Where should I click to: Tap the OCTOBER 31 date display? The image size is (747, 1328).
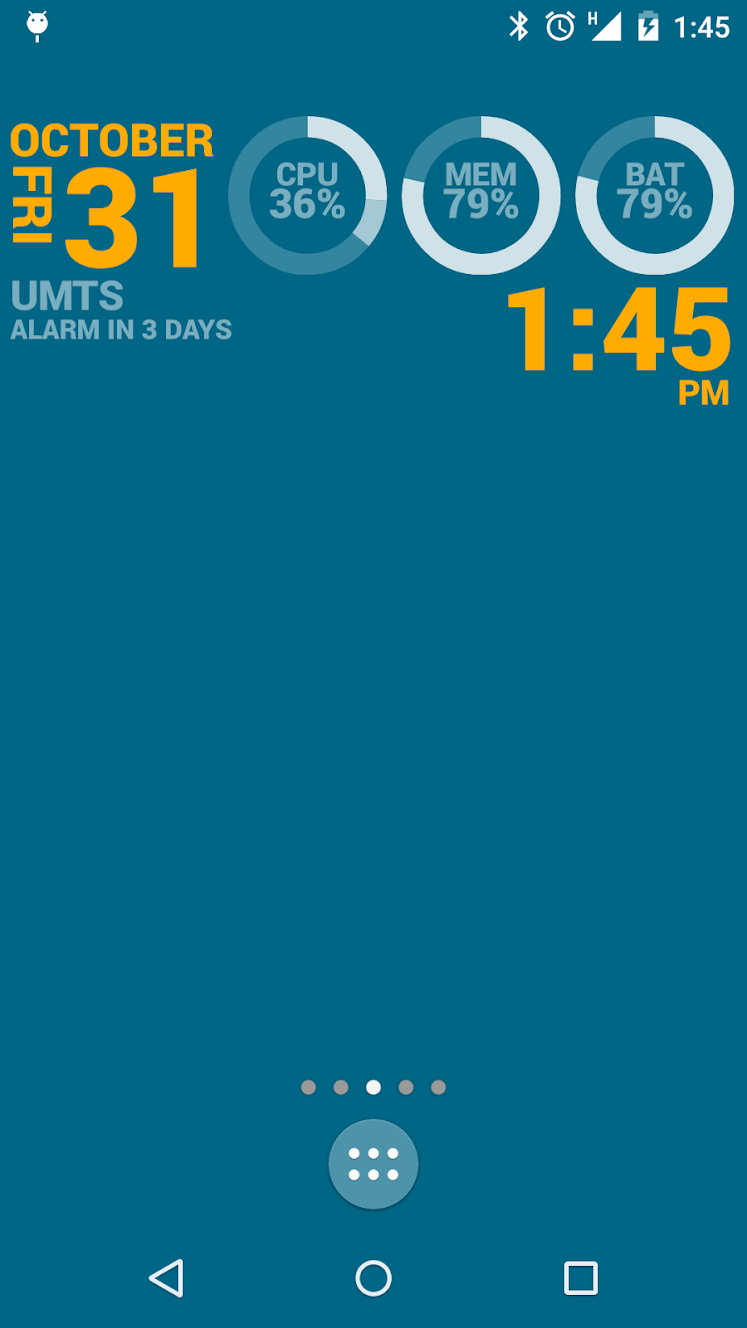click(x=110, y=195)
